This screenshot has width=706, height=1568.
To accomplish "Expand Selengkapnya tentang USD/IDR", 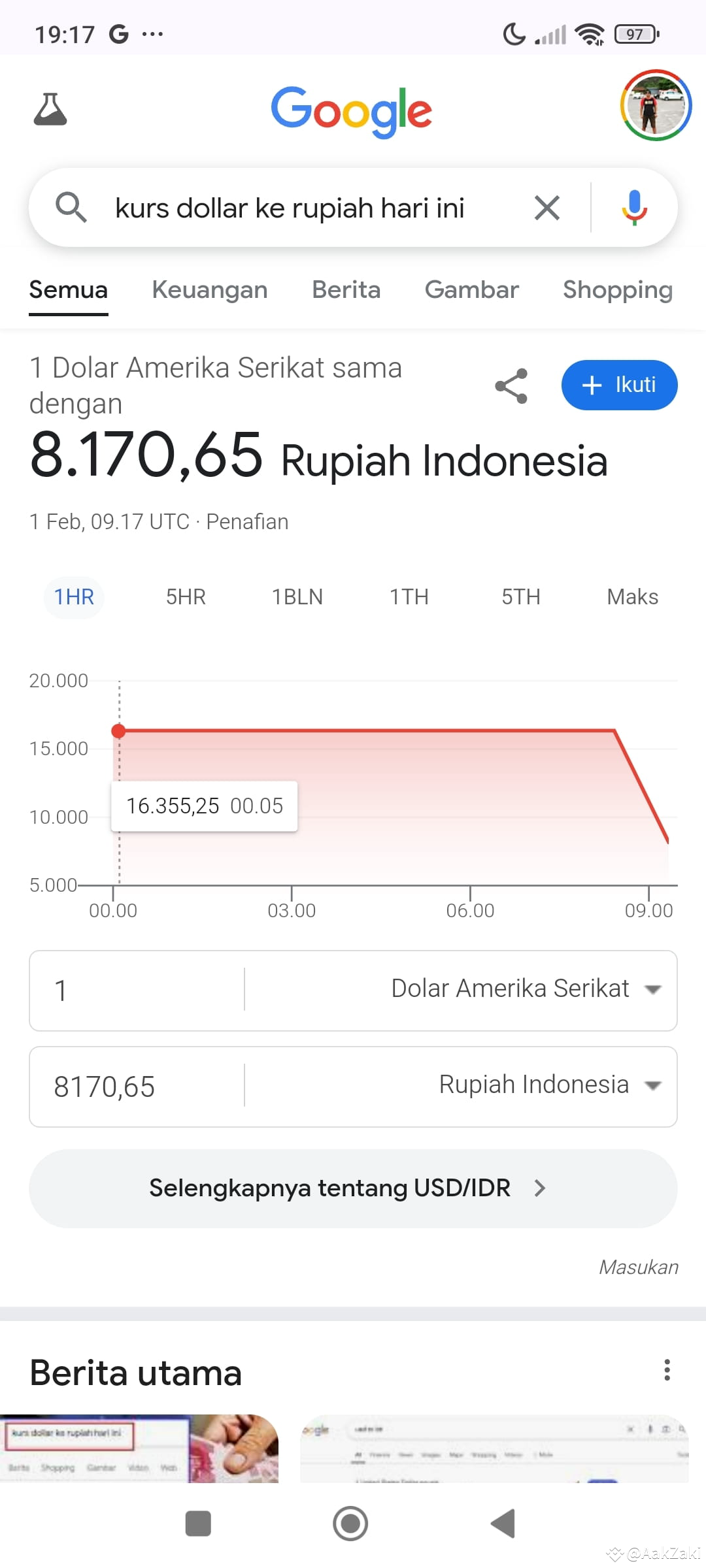I will pyautogui.click(x=353, y=1188).
